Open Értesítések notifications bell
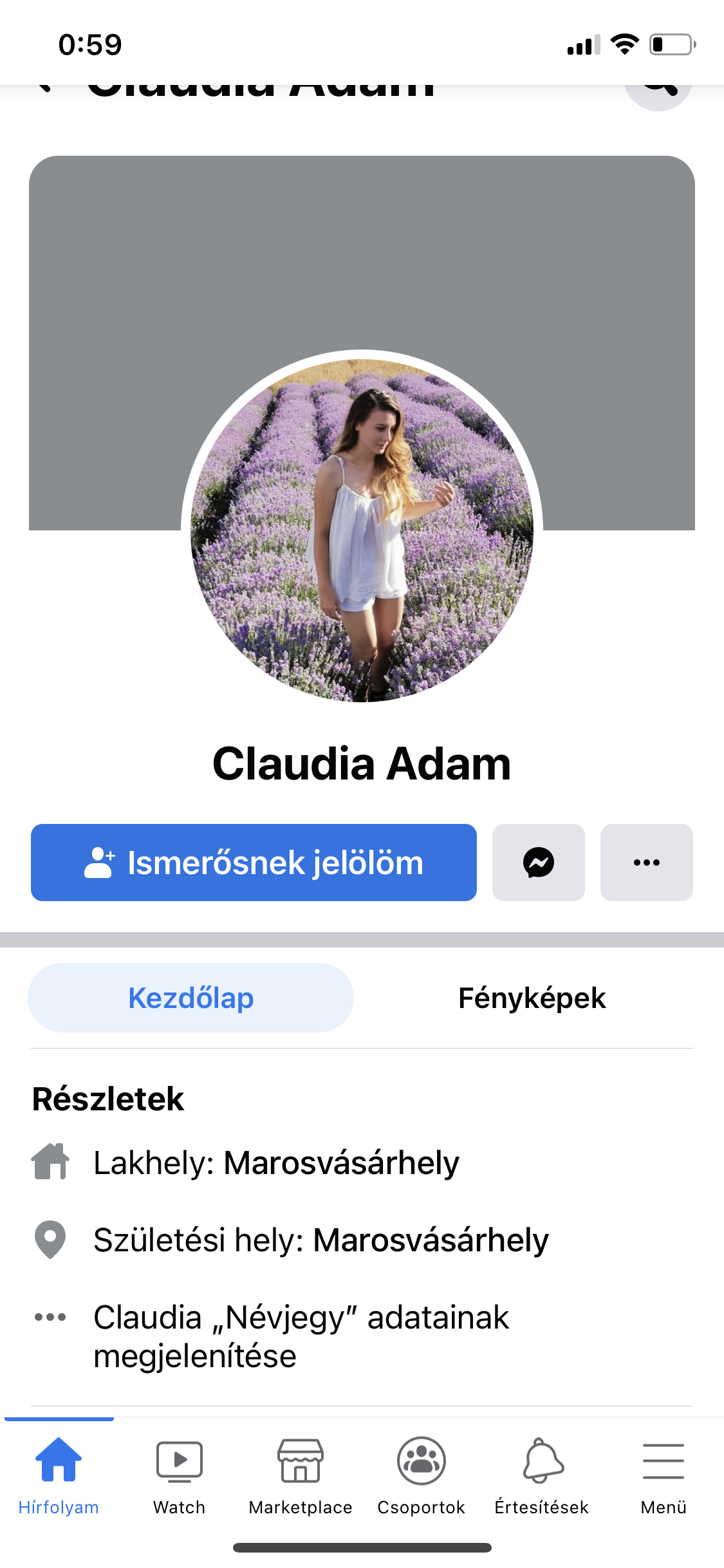 coord(542,1475)
